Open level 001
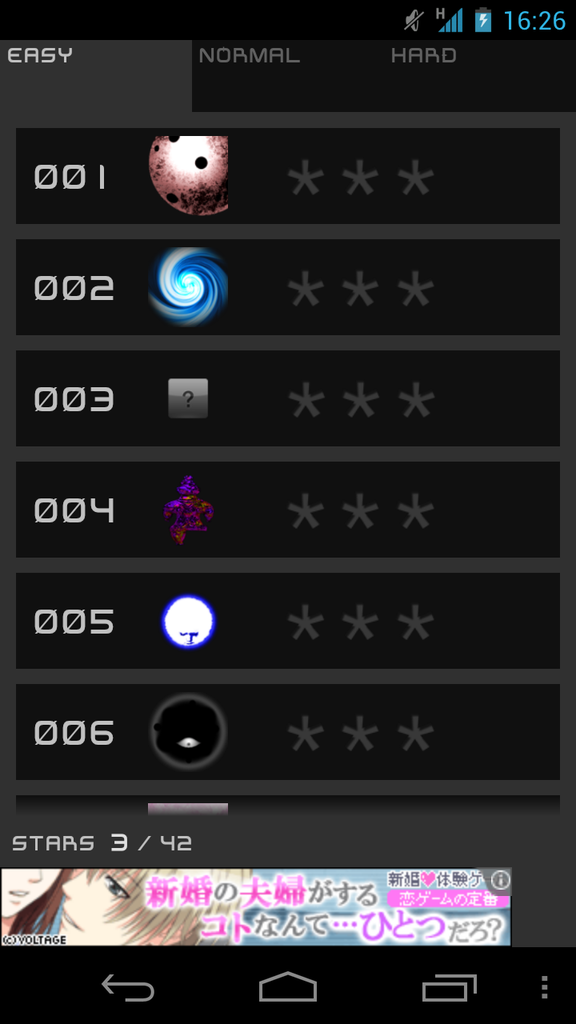The width and height of the screenshot is (576, 1024). coord(288,176)
